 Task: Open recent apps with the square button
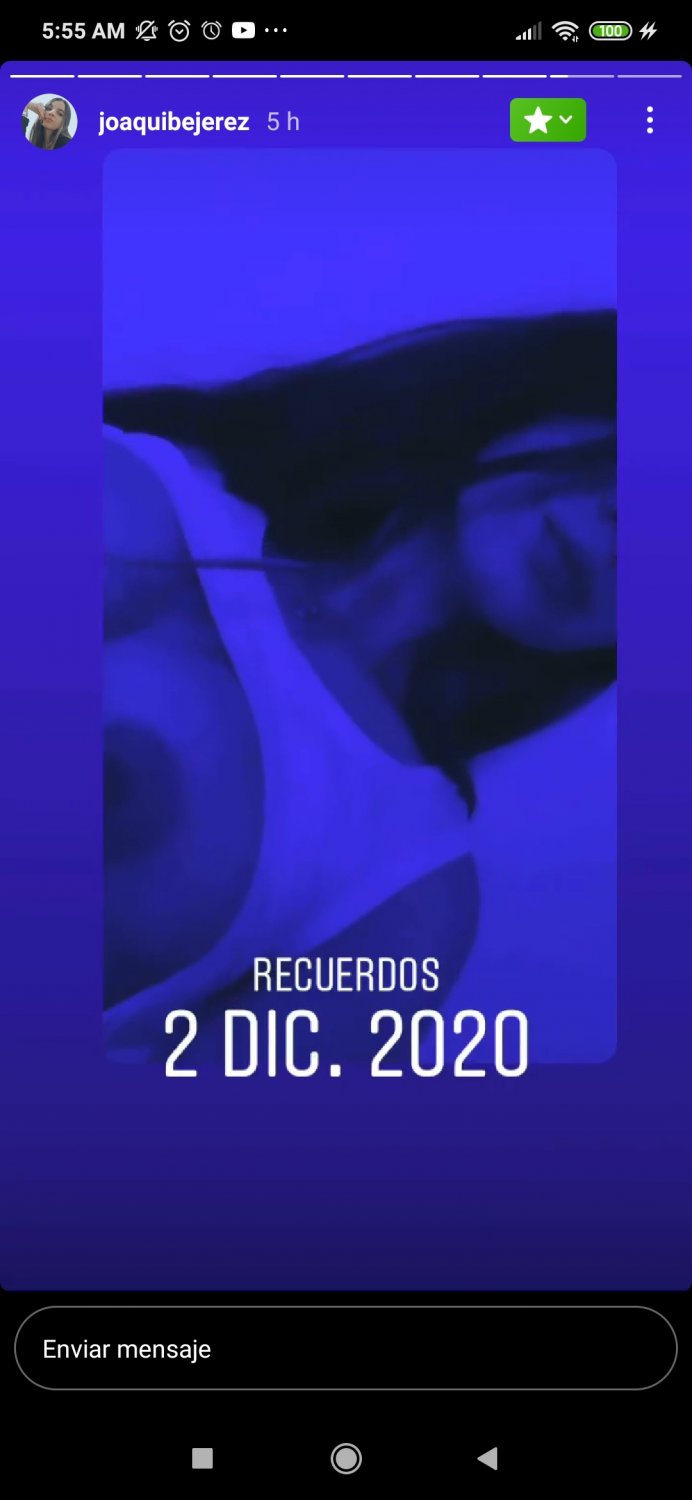pos(202,1459)
